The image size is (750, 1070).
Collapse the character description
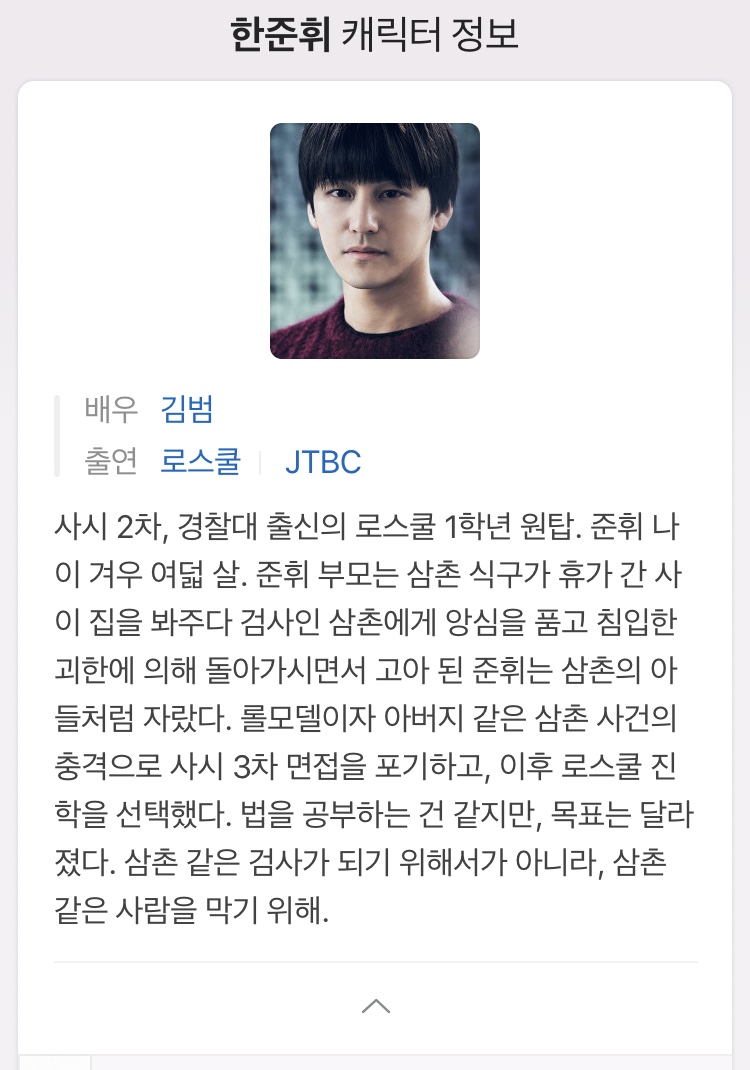coord(375,1006)
